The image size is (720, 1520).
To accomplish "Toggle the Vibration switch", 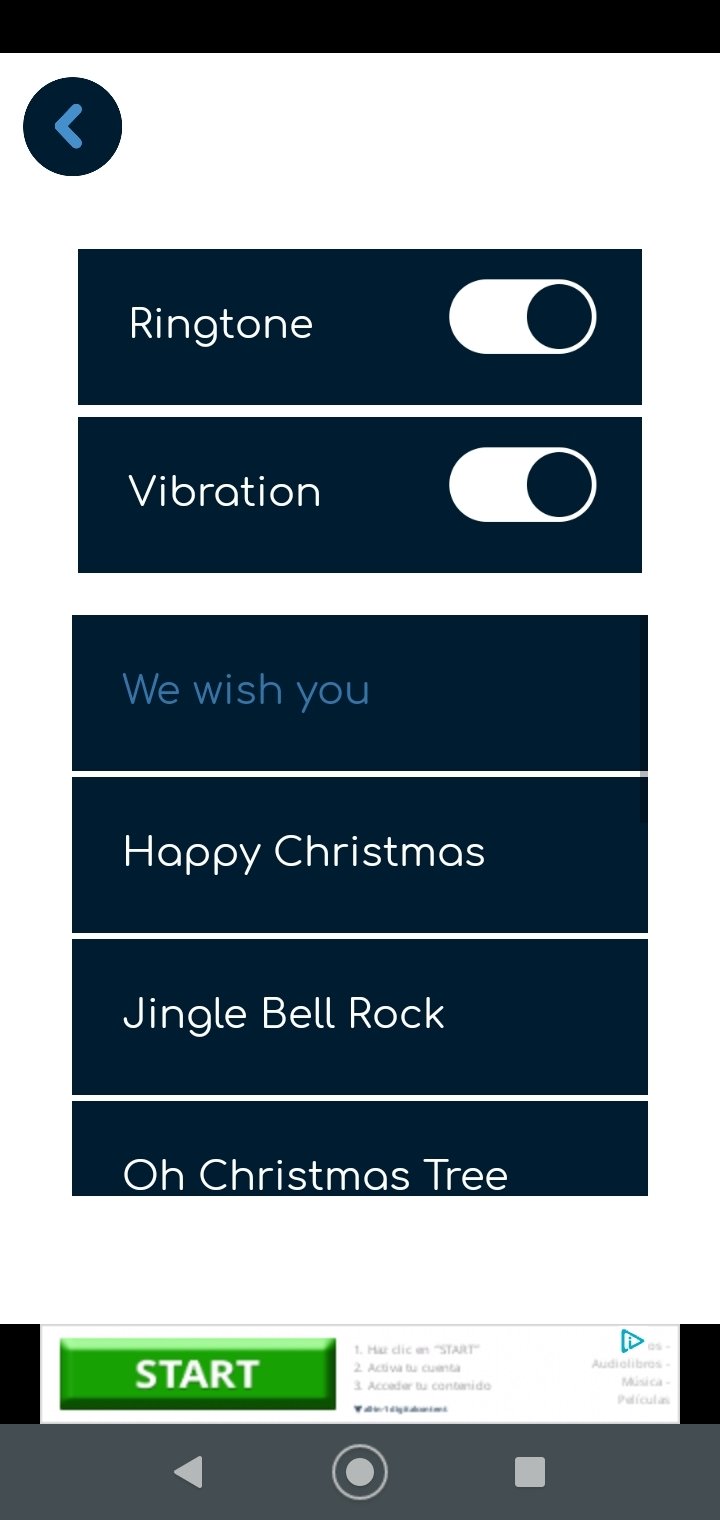I will pyautogui.click(x=522, y=485).
